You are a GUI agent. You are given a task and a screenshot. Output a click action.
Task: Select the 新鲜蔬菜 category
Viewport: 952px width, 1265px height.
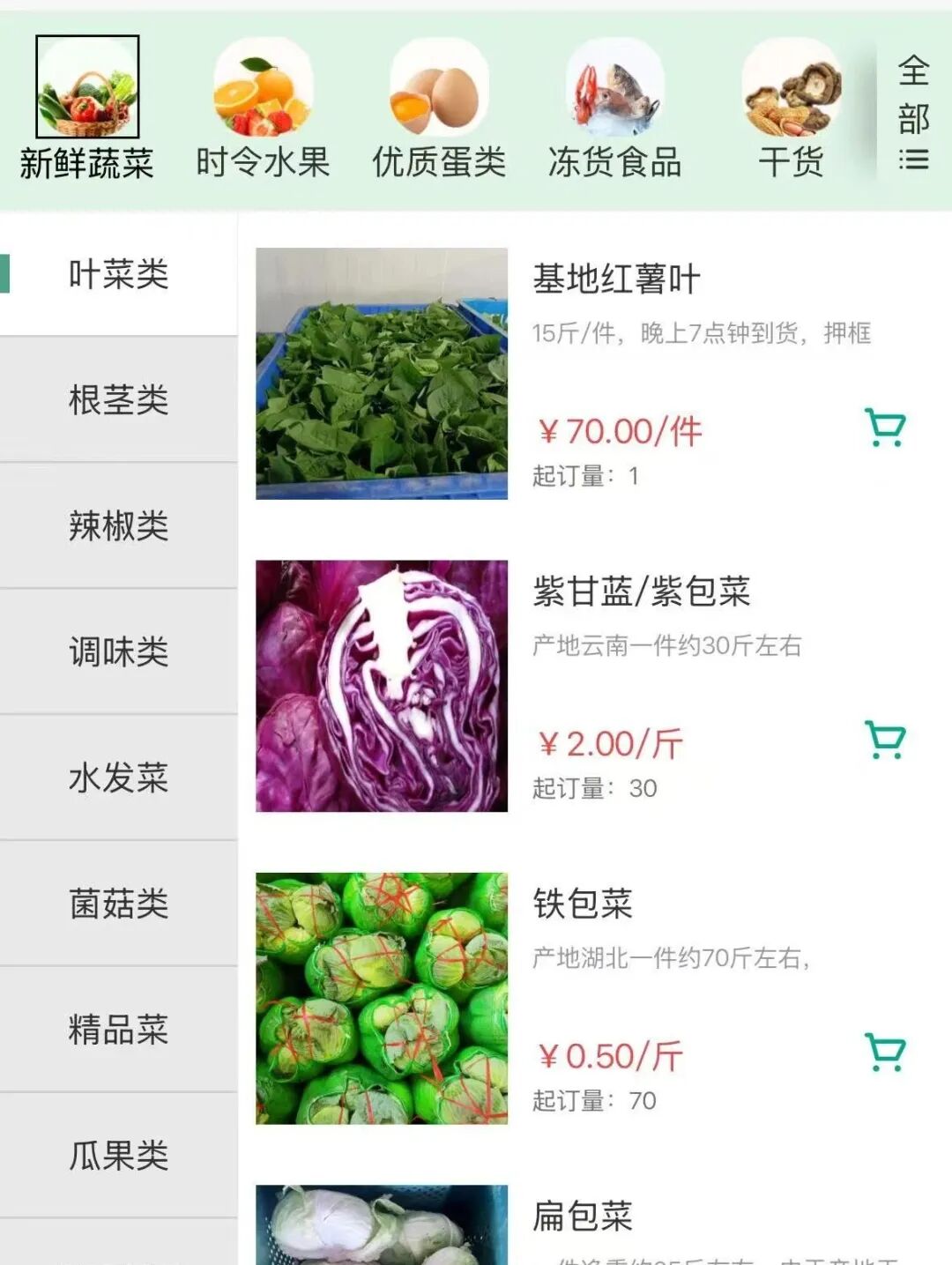(86, 108)
